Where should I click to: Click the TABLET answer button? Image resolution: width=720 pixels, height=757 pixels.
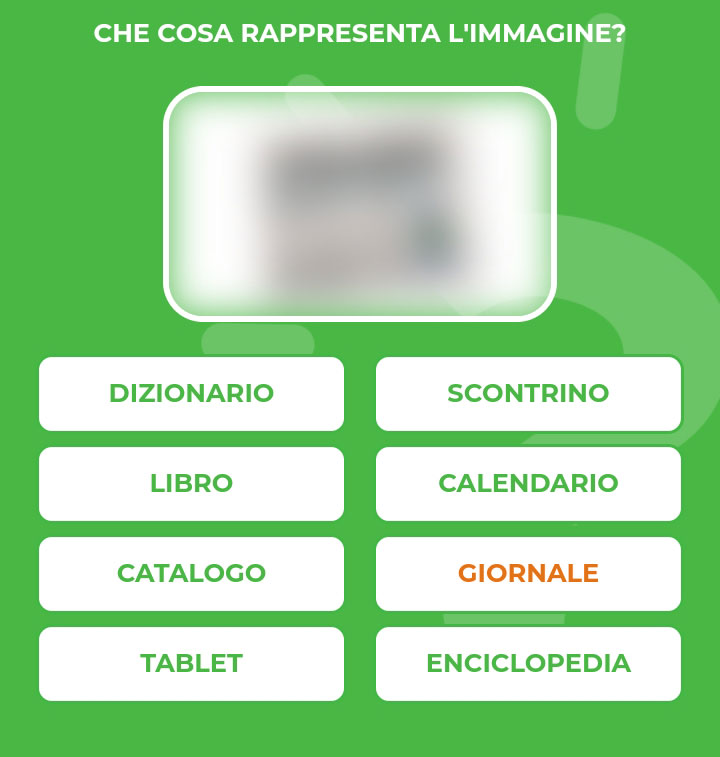pos(191,663)
